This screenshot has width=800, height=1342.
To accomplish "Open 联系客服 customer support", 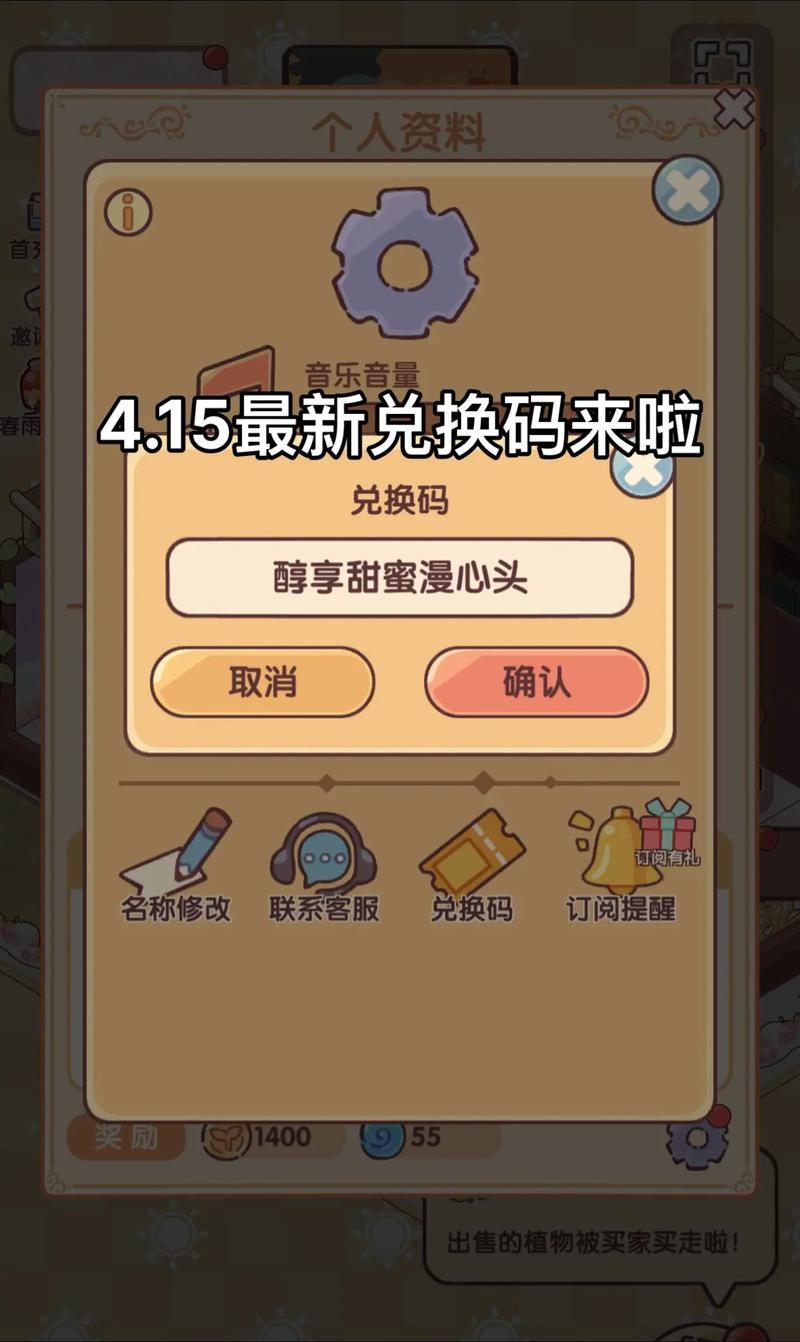I will (324, 866).
